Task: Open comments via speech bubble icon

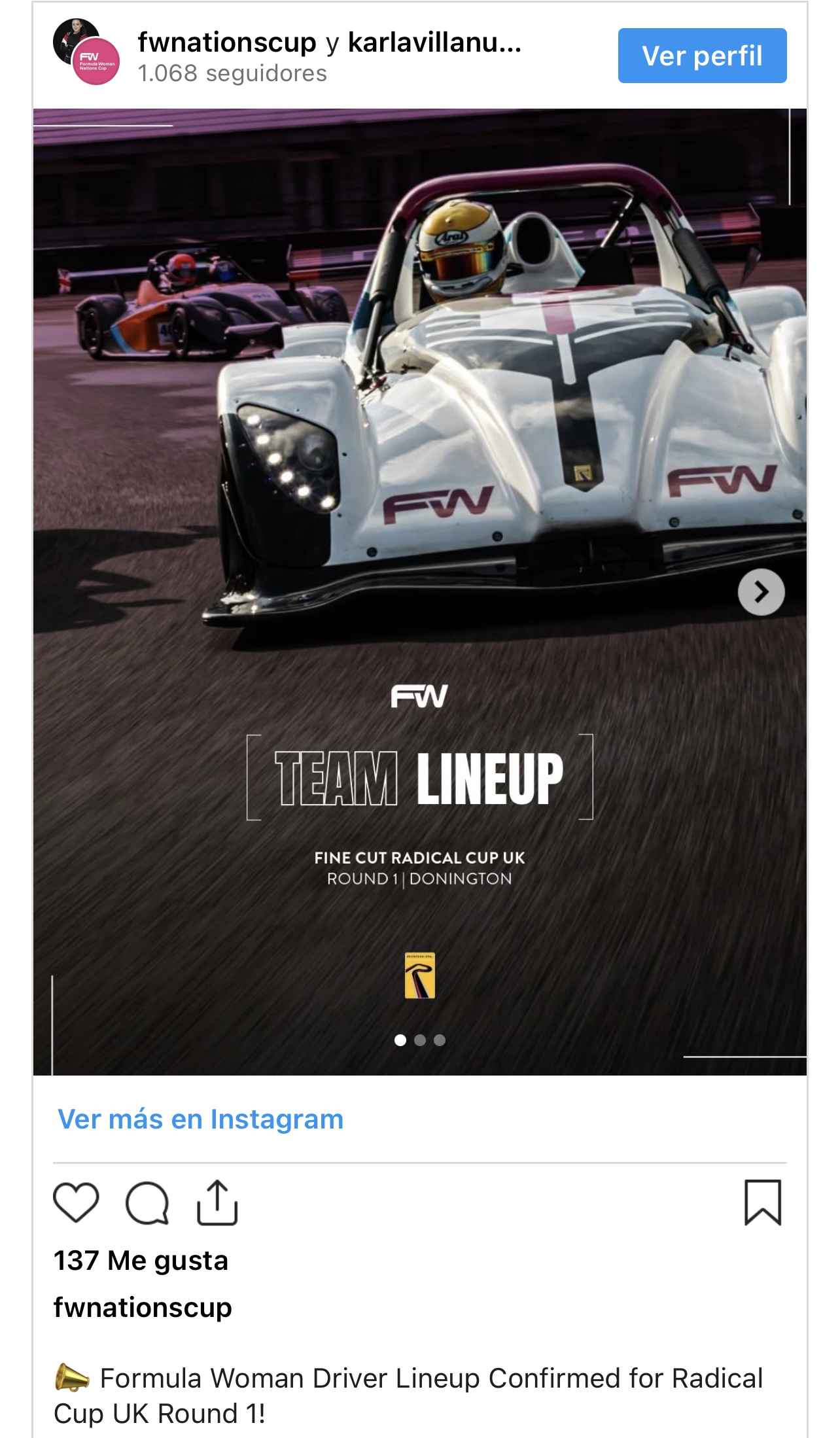Action: click(147, 1202)
